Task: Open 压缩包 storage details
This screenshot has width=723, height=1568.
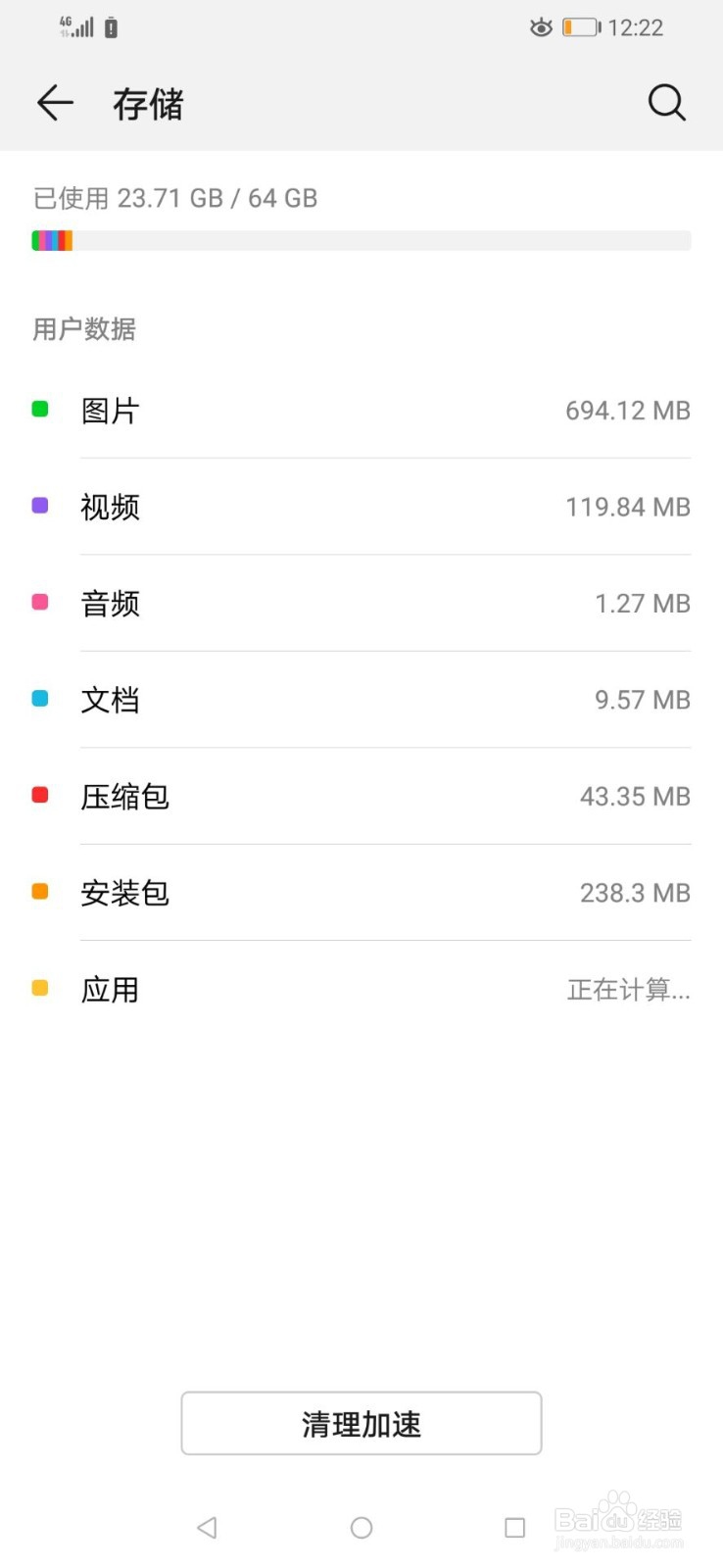Action: (361, 797)
